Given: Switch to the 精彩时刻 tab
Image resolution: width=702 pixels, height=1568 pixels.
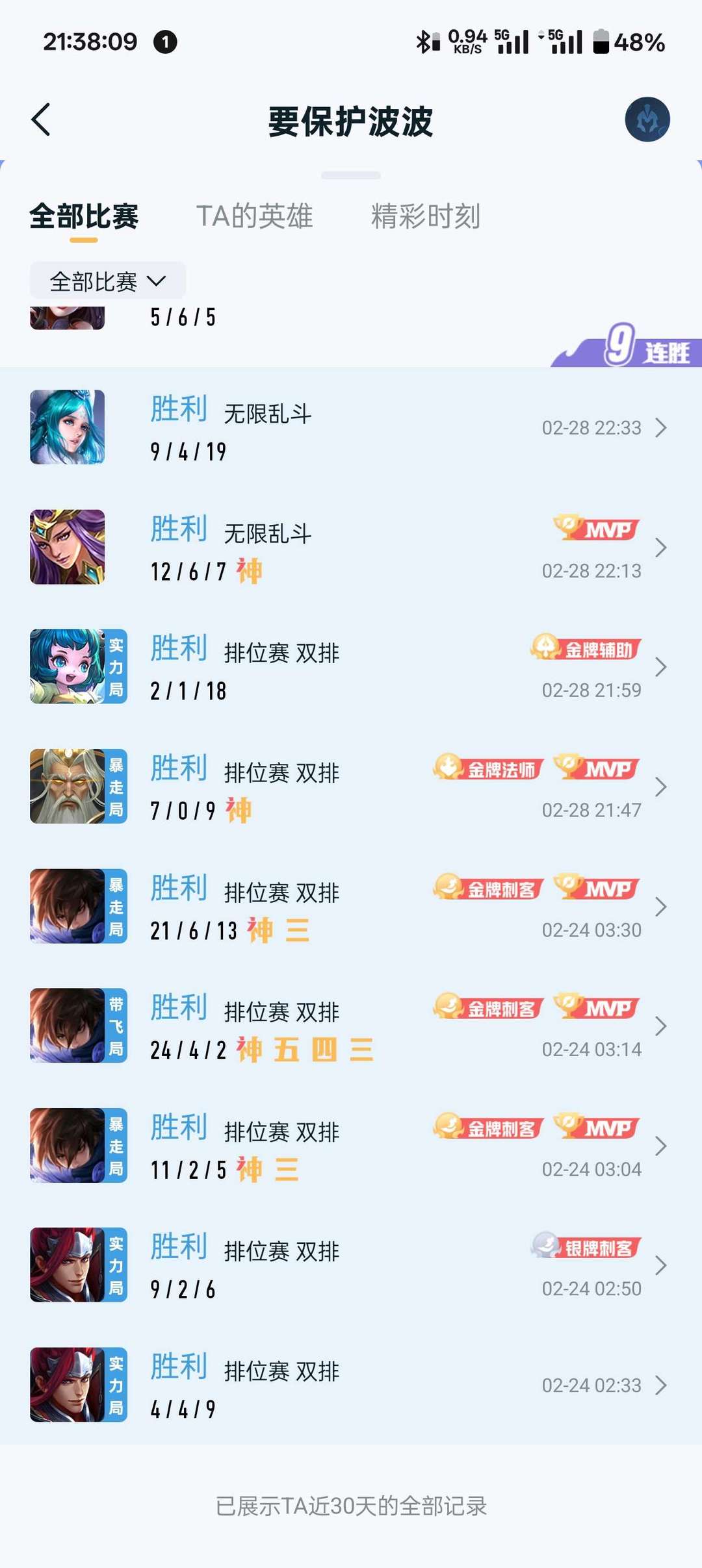Looking at the screenshot, I should tap(425, 216).
